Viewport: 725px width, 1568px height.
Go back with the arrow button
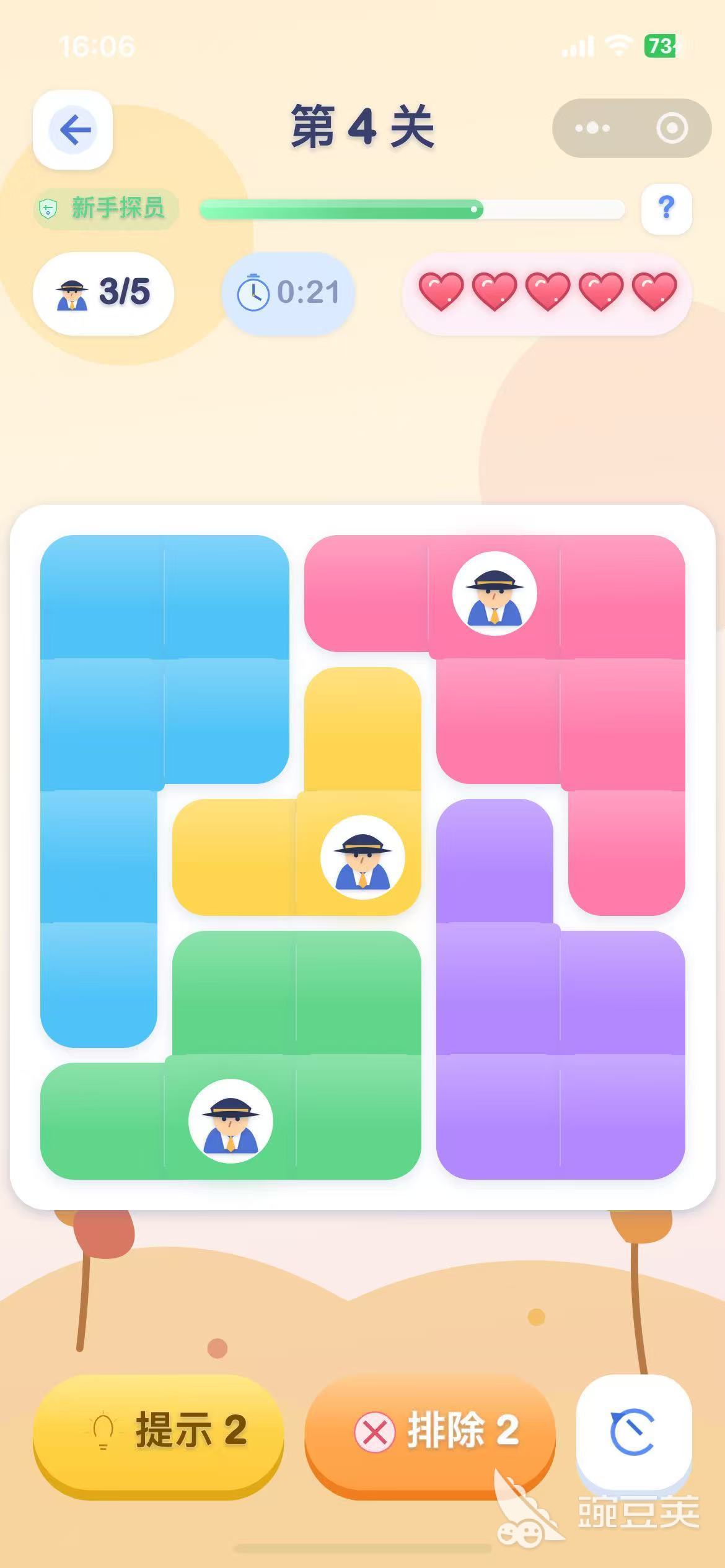coord(72,129)
